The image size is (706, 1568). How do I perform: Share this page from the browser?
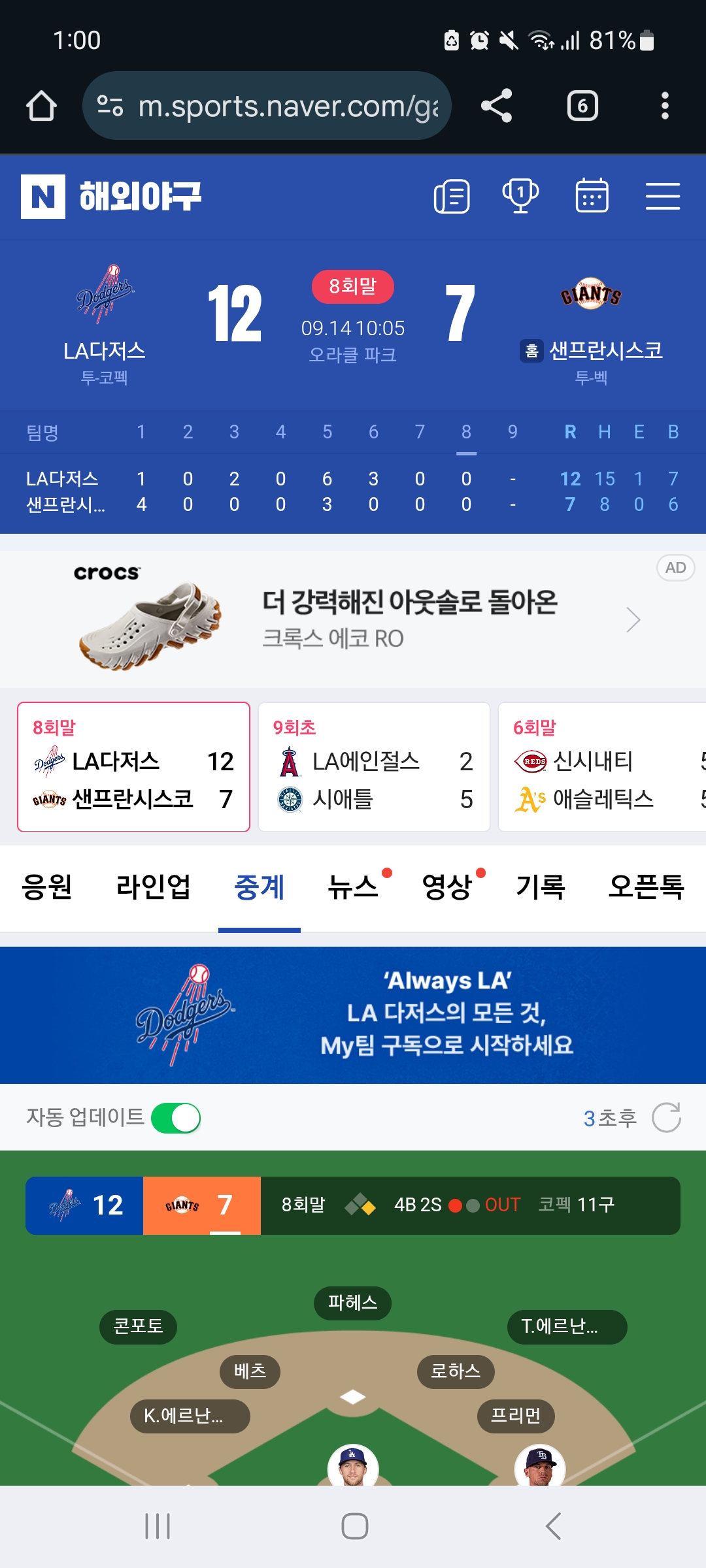pyautogui.click(x=496, y=106)
